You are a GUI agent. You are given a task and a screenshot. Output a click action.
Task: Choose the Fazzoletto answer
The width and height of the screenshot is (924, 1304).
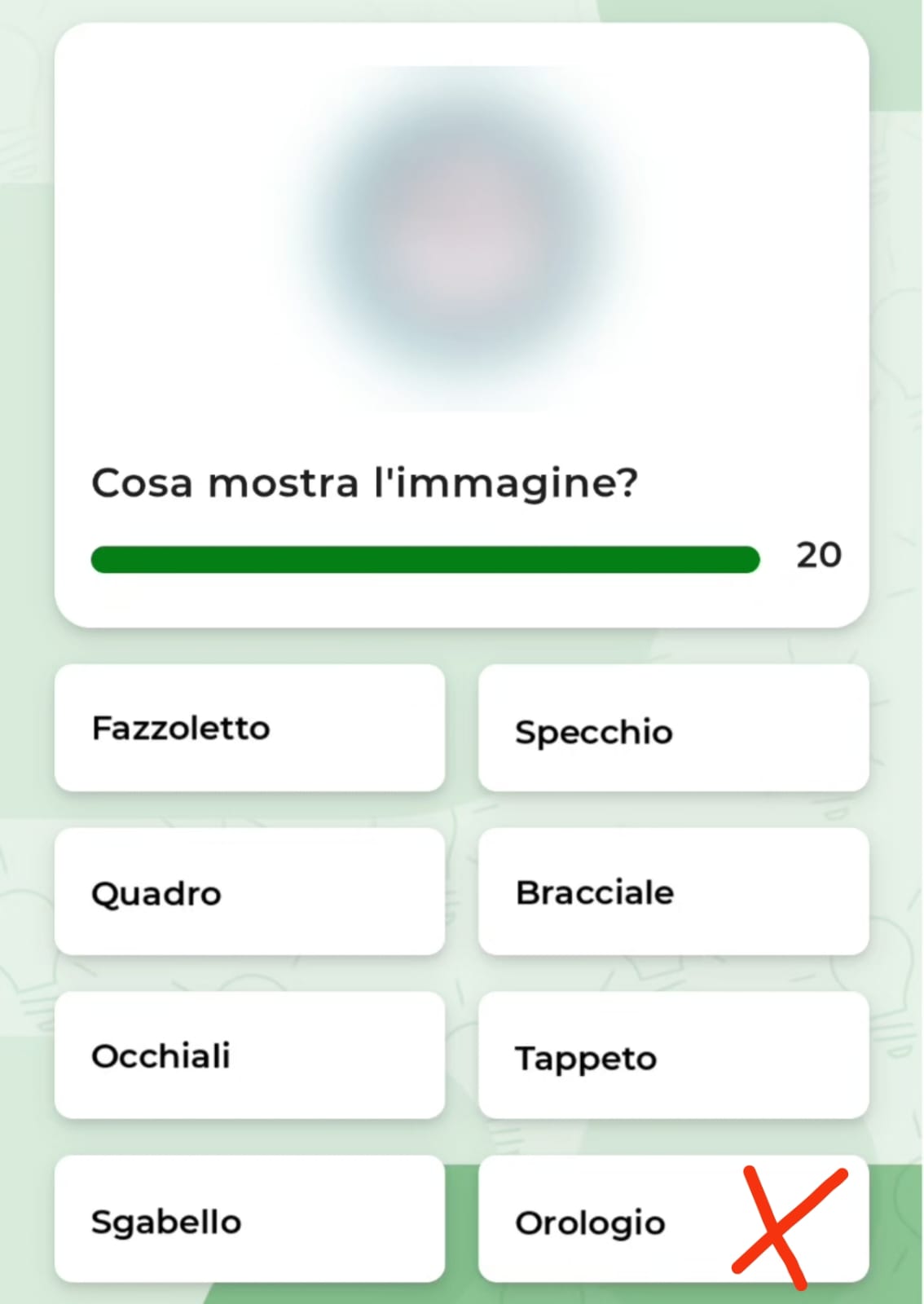click(x=249, y=728)
